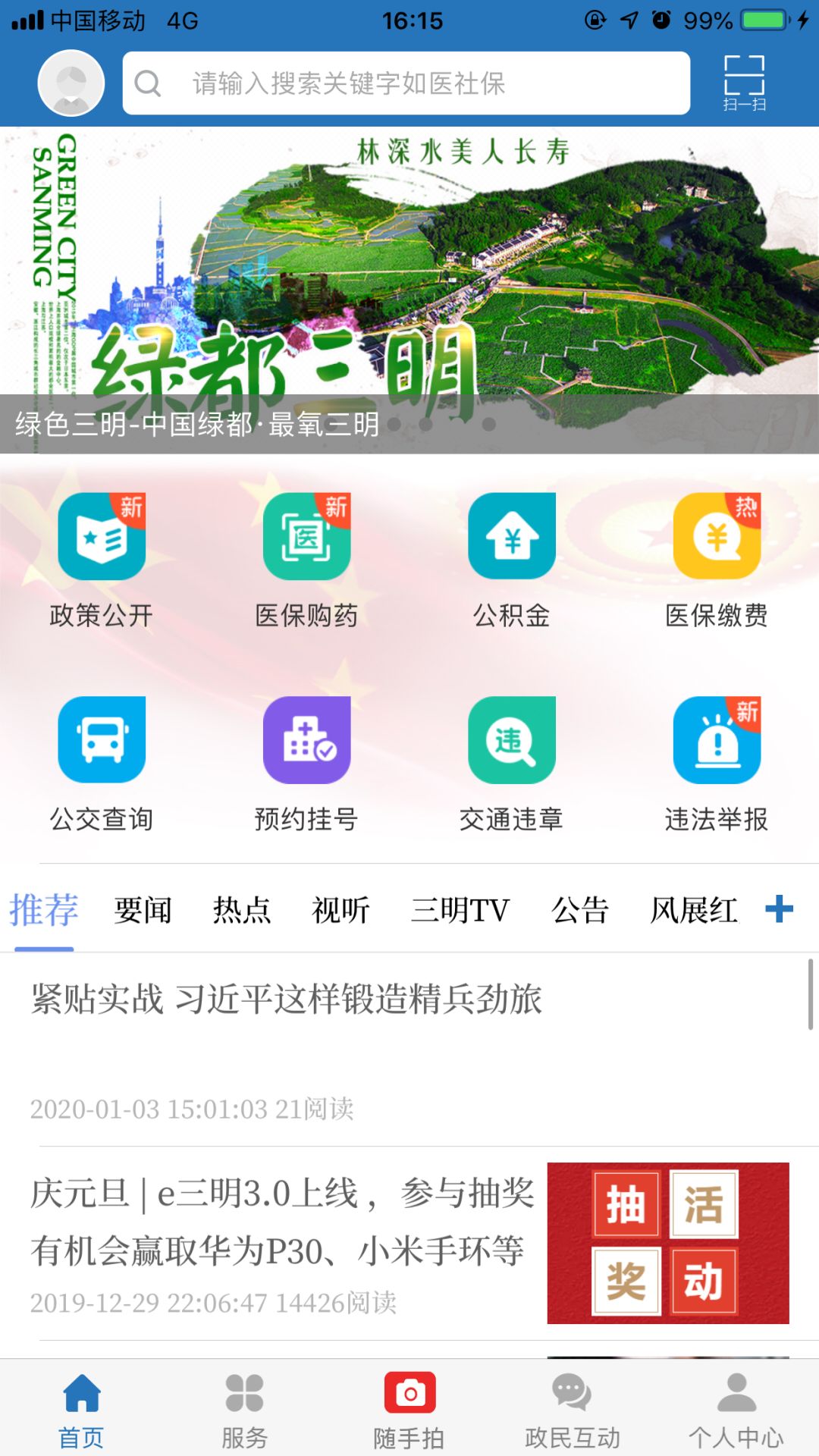Image resolution: width=819 pixels, height=1456 pixels.
Task: Open the 扫一扫 scan button
Action: [x=744, y=83]
